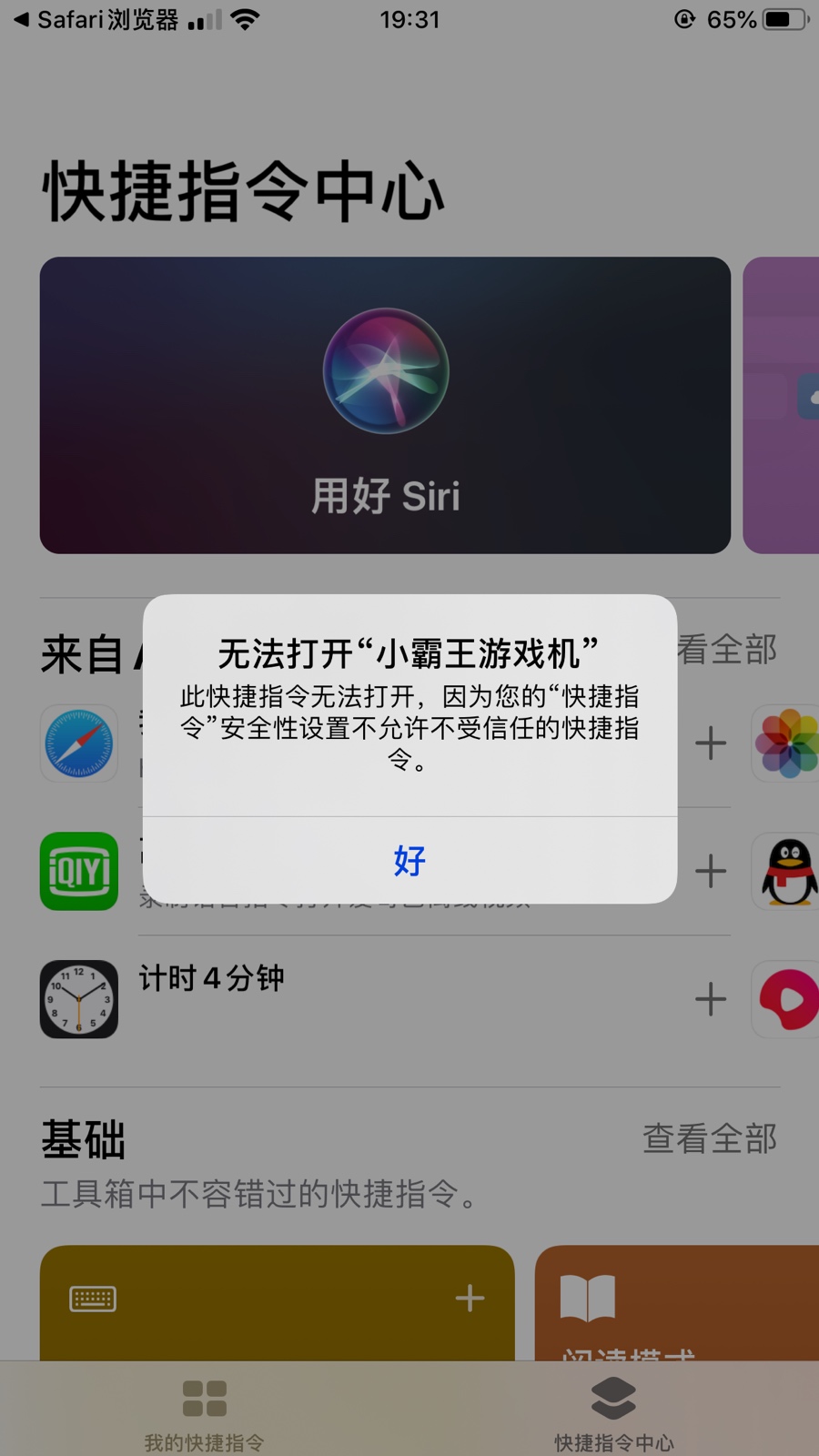View all shortcuts in 基础 section
819x1456 pixels.
pos(709,1138)
